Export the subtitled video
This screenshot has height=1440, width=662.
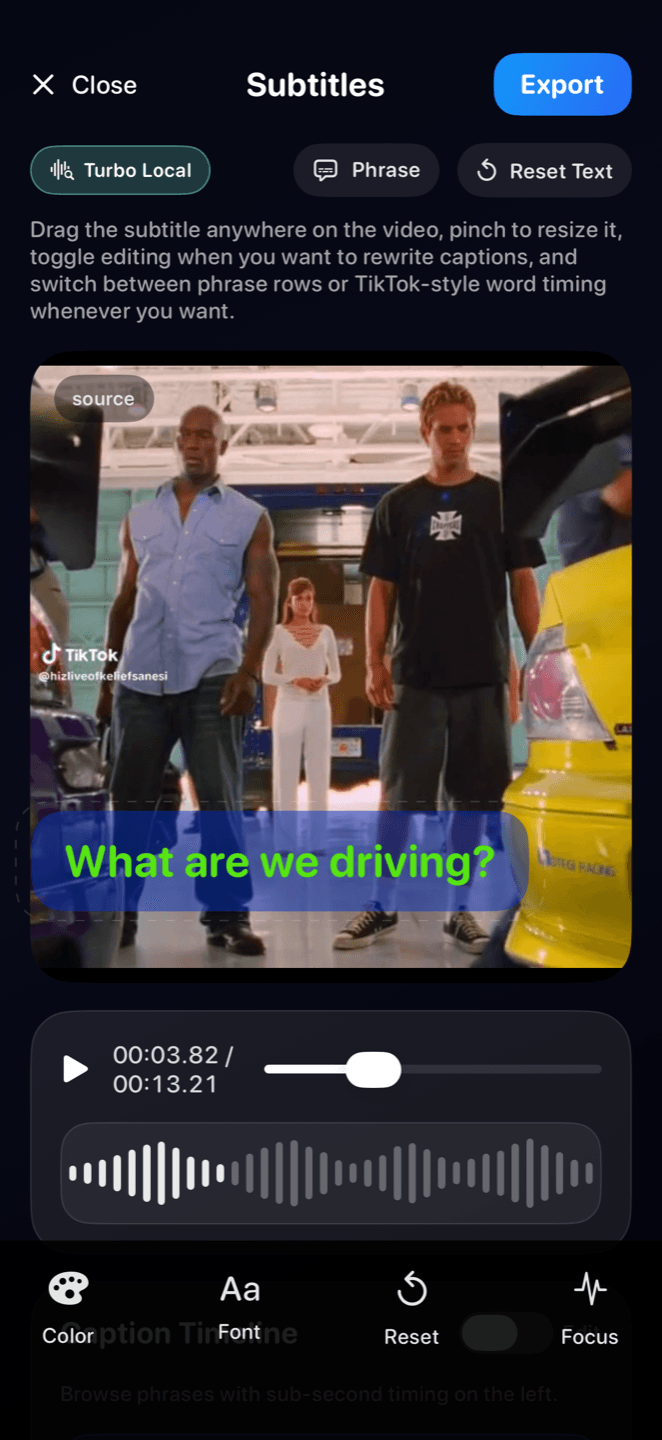pyautogui.click(x=562, y=85)
